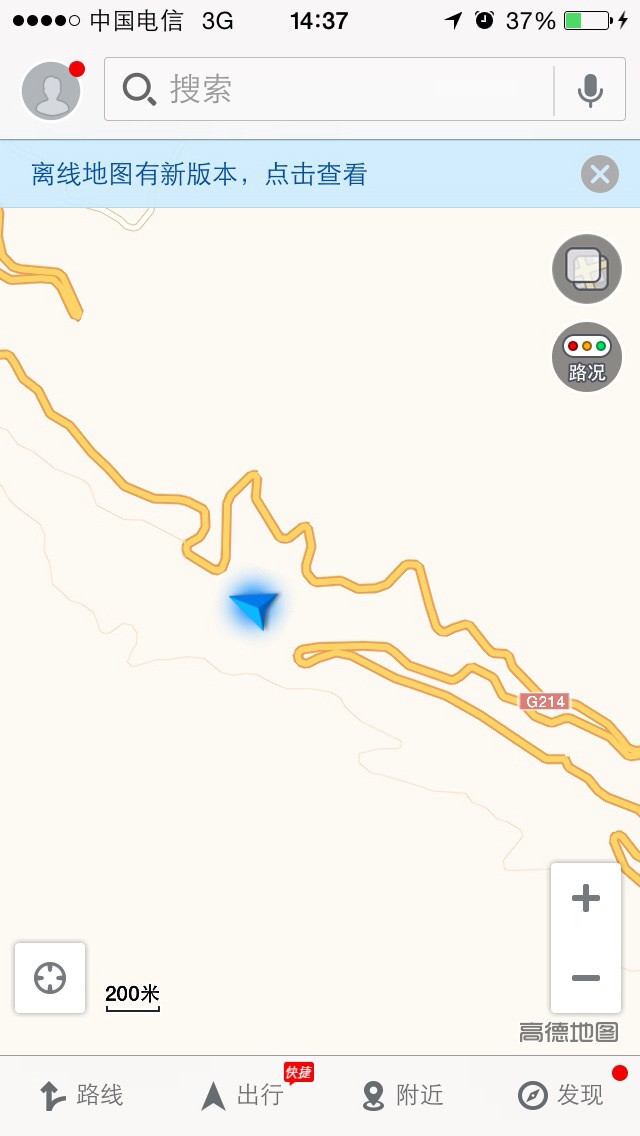
Task: Tap the 搜索 search box
Action: (x=330, y=90)
